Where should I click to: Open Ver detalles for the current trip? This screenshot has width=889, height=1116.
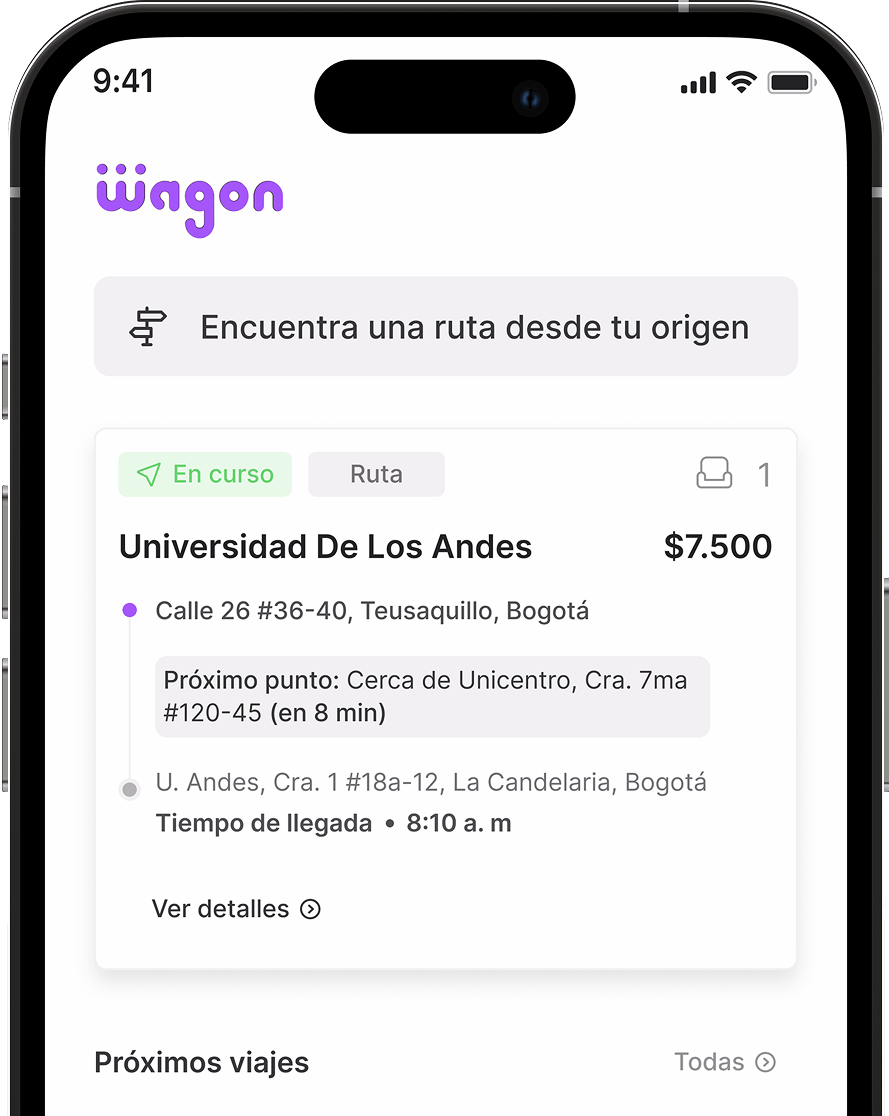coord(236,909)
